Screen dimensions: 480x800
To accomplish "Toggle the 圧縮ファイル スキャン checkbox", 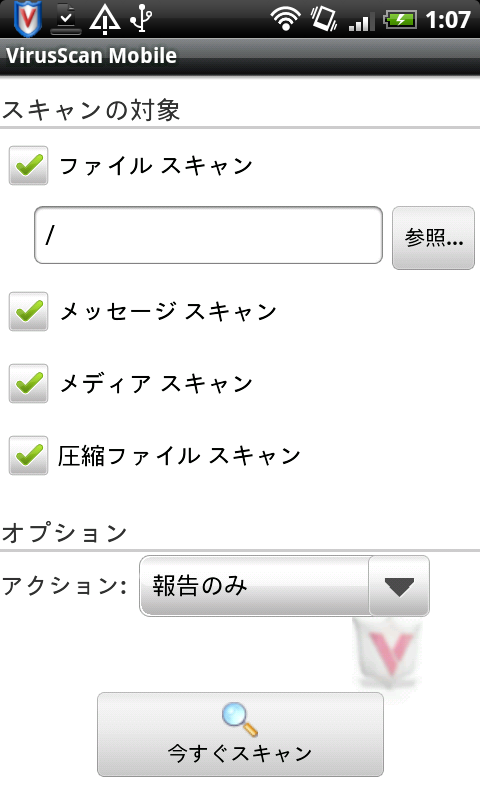I will click(29, 456).
